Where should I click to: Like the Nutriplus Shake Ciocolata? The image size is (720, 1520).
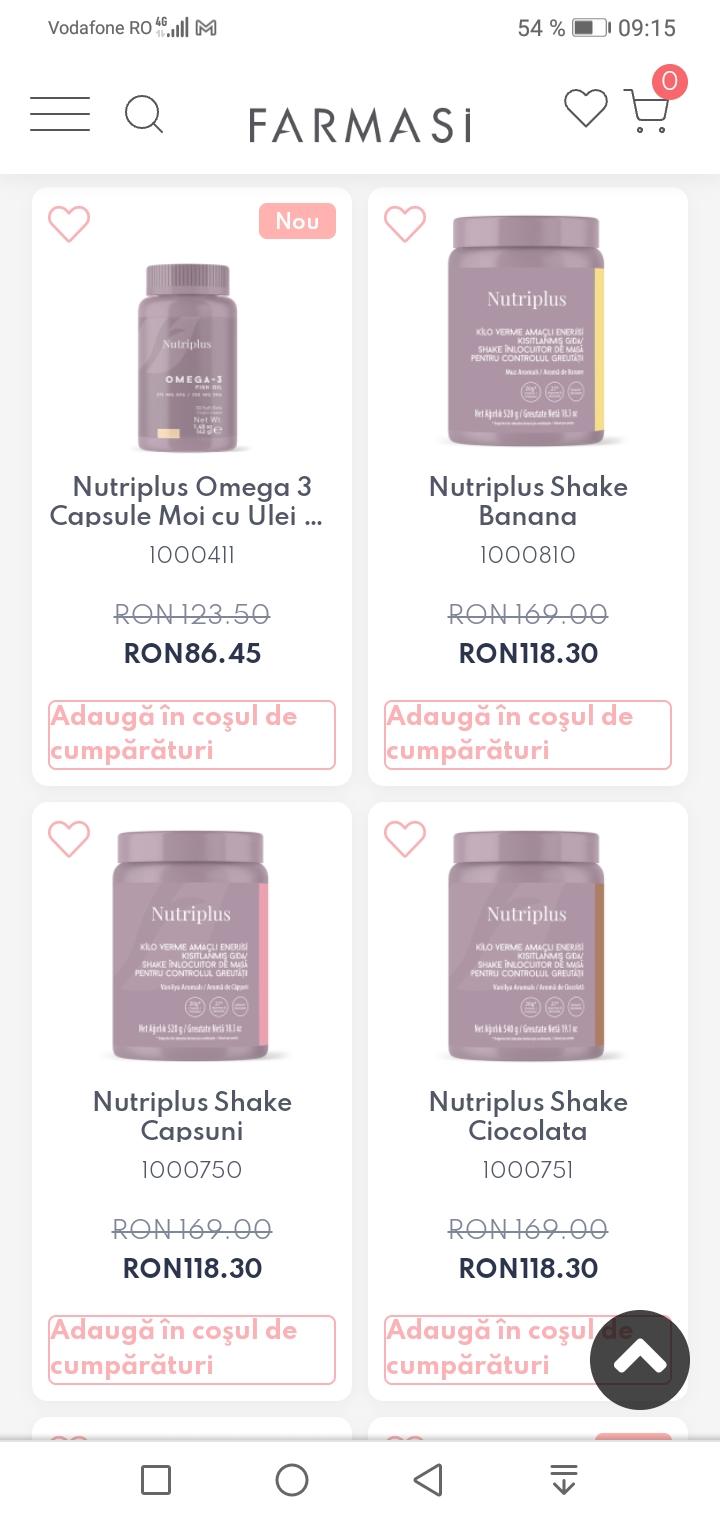click(x=405, y=839)
